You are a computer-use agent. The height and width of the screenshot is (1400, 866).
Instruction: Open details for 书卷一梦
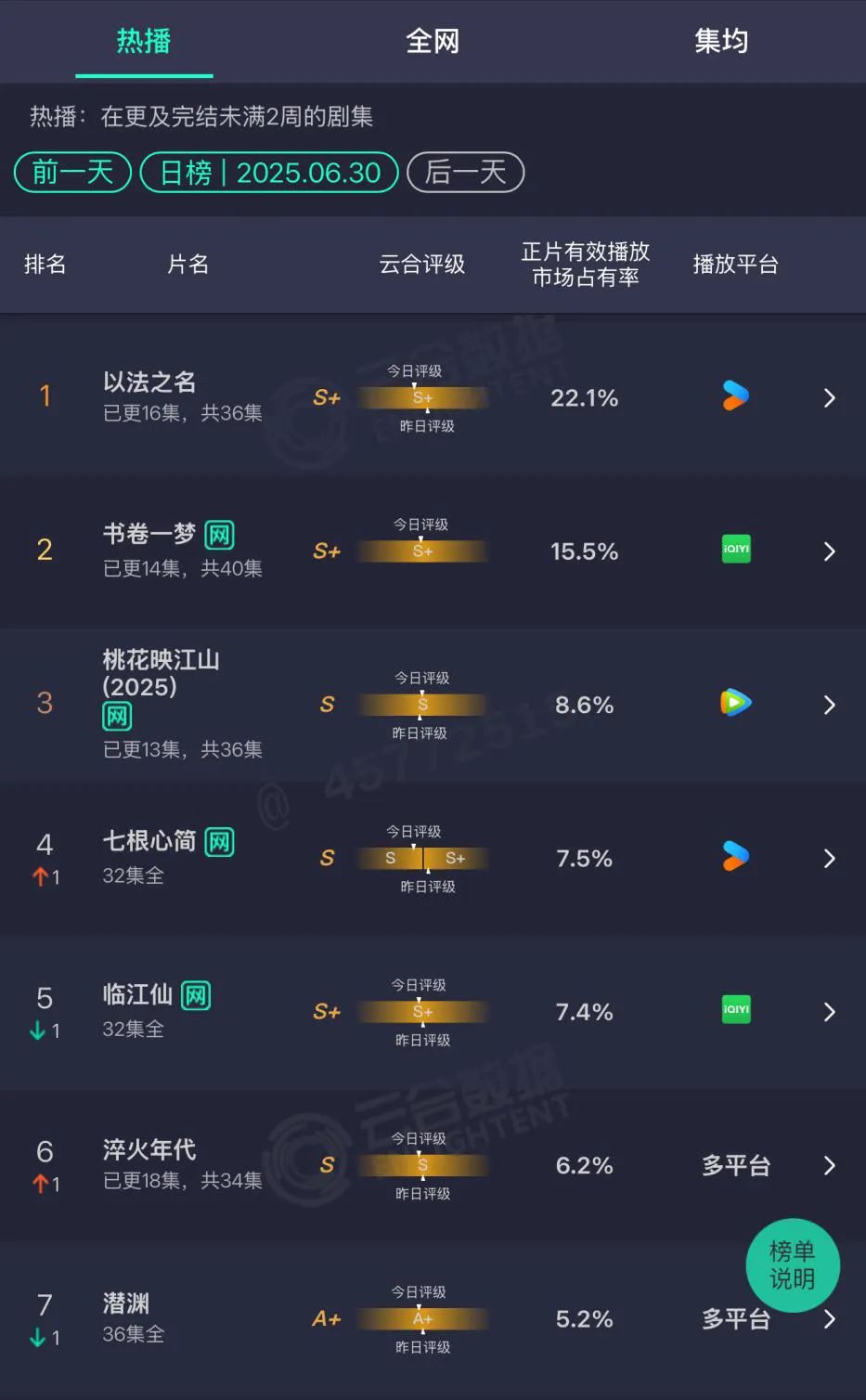tap(433, 551)
